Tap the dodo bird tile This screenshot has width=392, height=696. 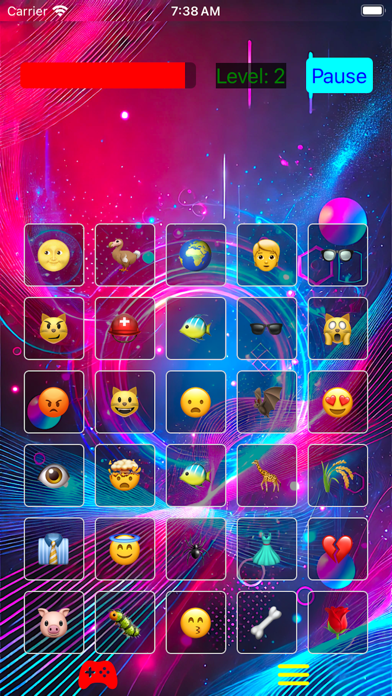pos(125,255)
